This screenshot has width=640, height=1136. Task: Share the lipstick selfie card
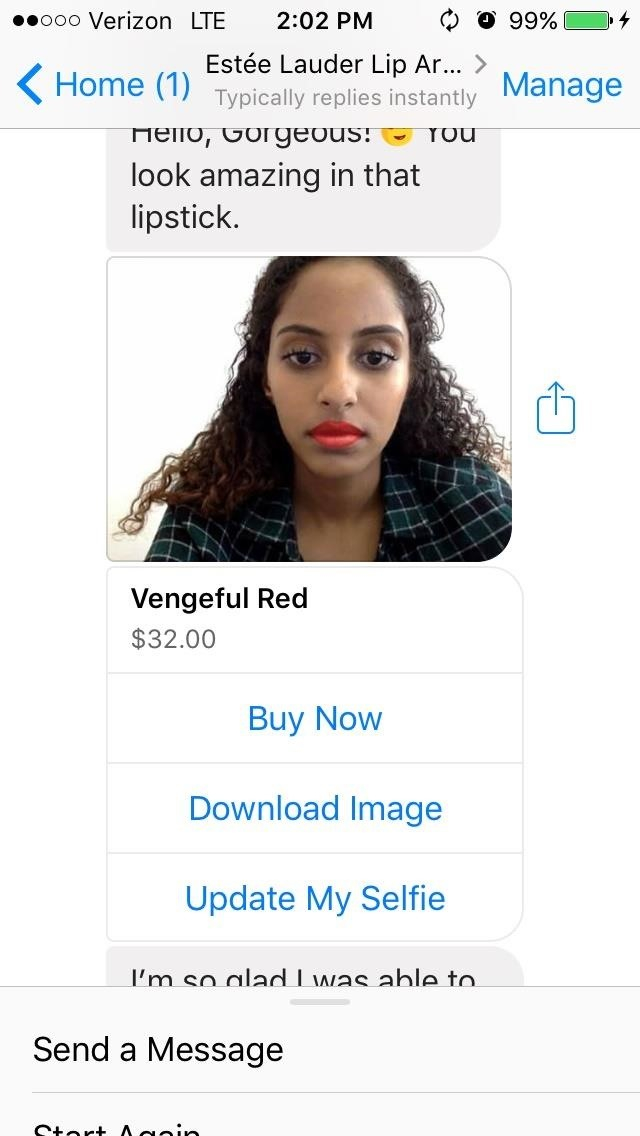pos(556,408)
